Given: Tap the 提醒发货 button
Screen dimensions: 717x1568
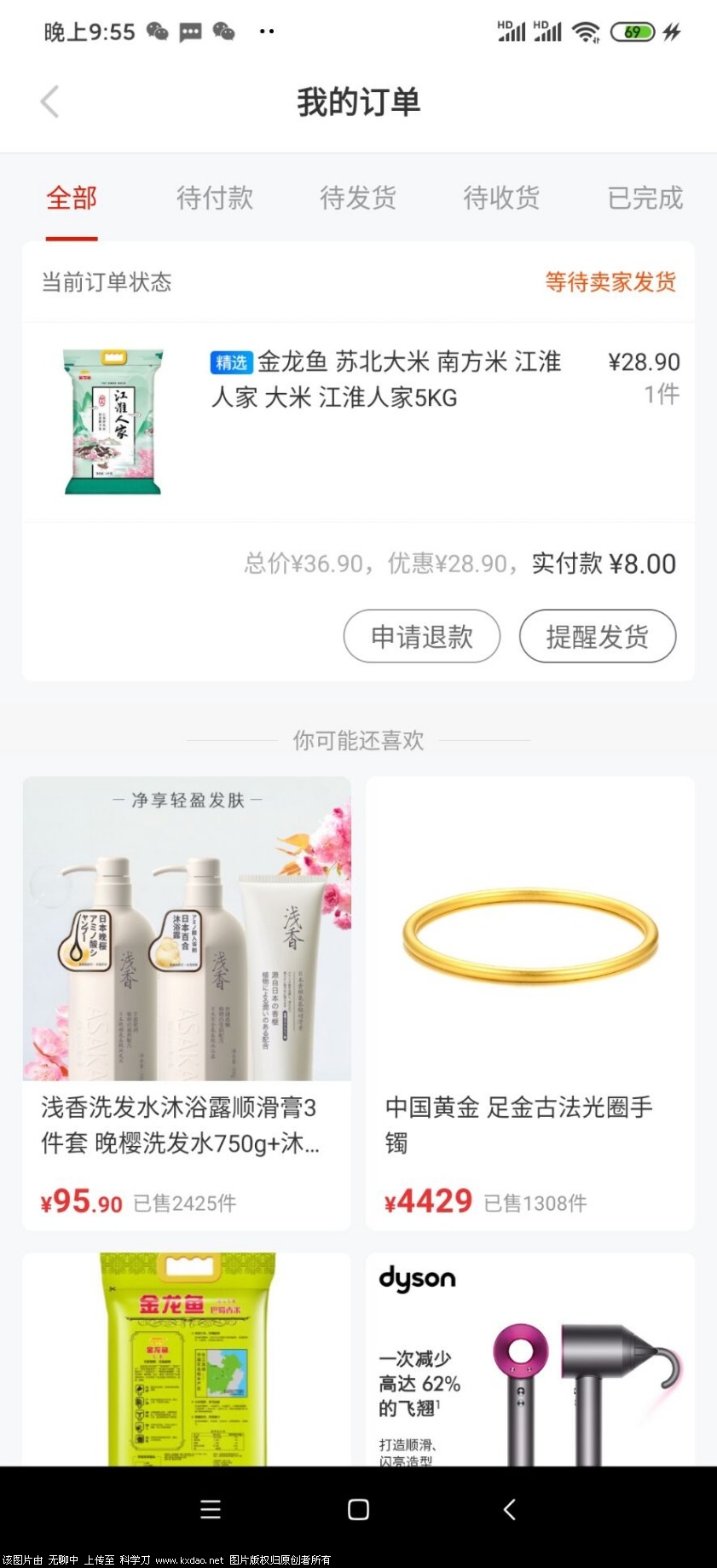Looking at the screenshot, I should coord(597,636).
